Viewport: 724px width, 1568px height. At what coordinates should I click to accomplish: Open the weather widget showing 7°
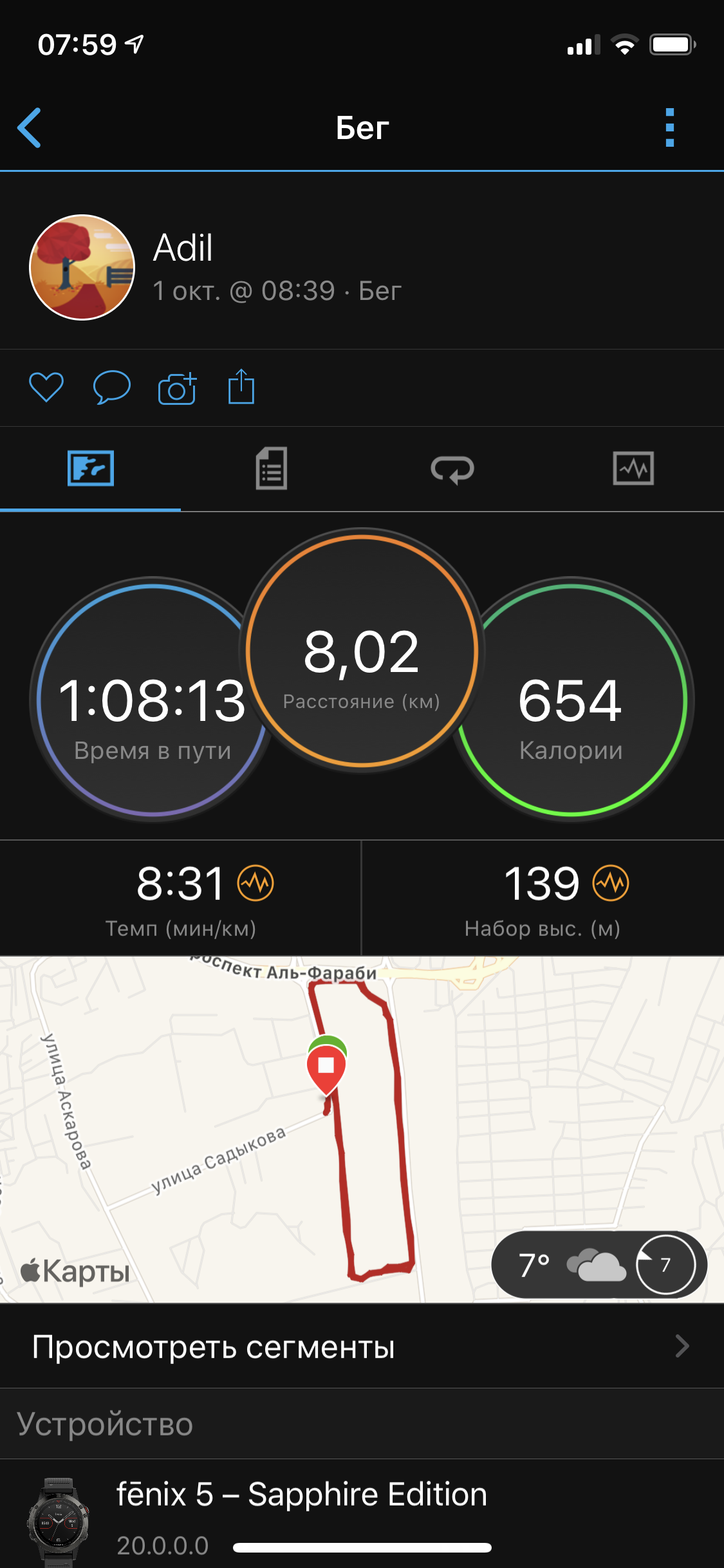[599, 1265]
